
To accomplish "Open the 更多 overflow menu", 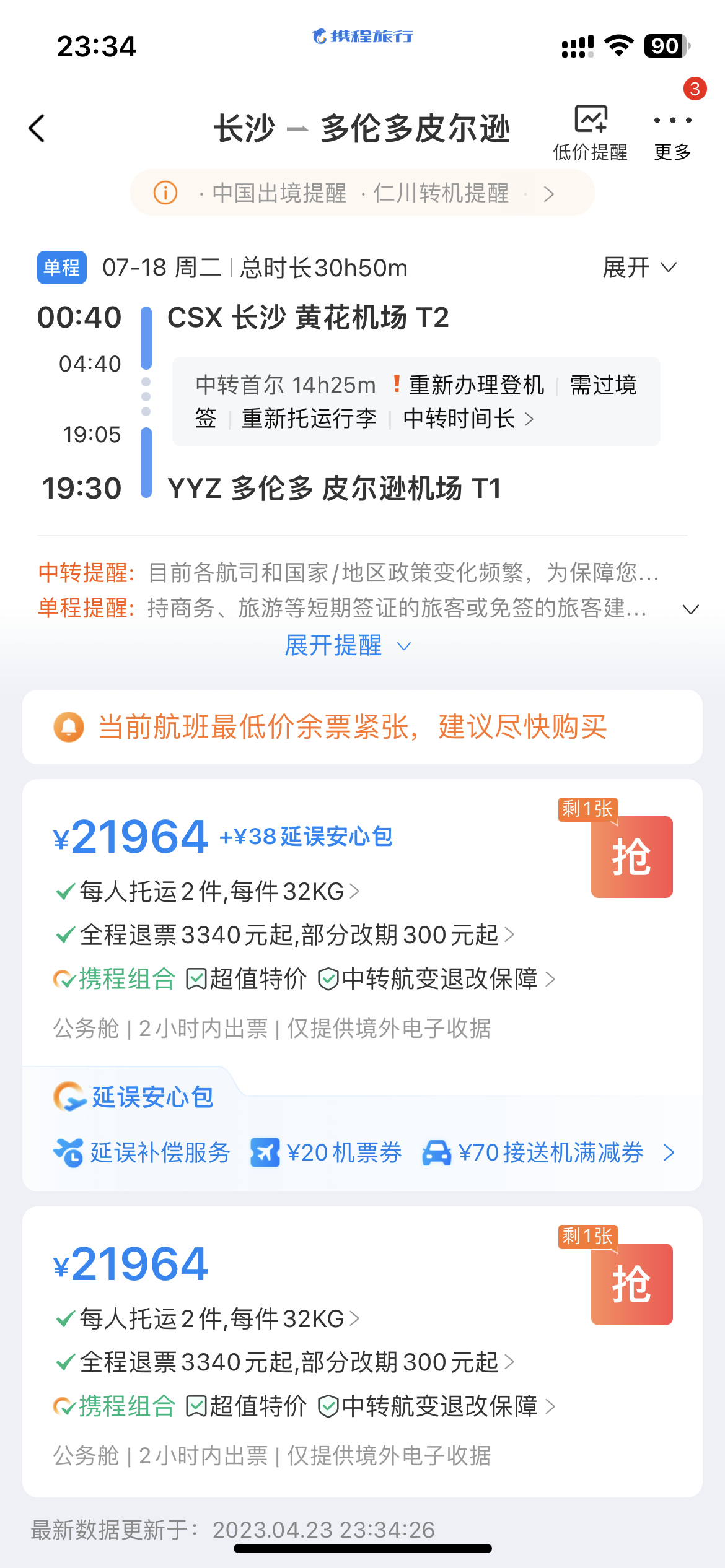I will 672,132.
